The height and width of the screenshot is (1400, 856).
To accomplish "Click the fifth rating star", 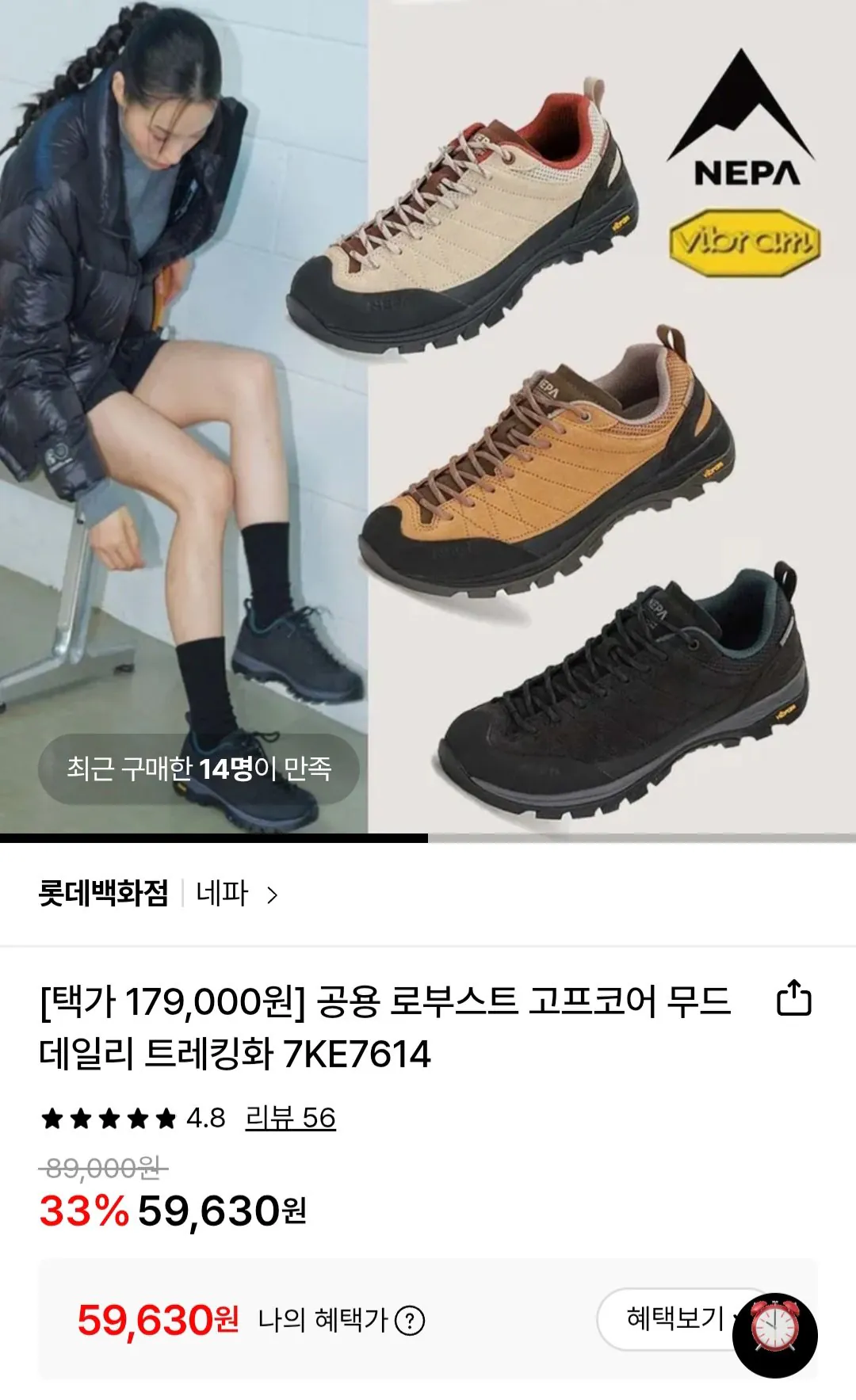I will [x=165, y=1118].
